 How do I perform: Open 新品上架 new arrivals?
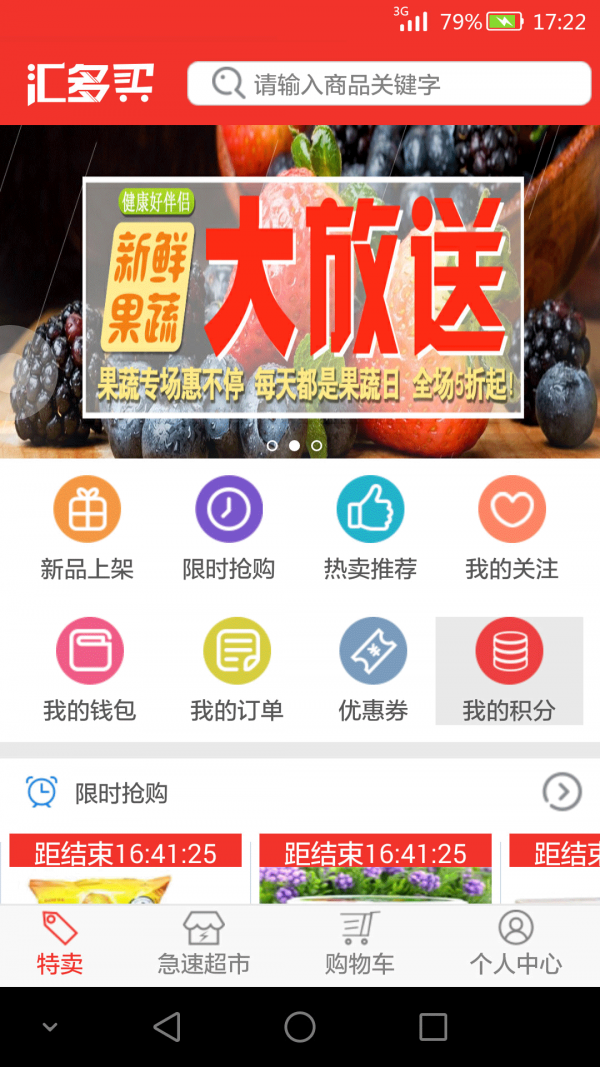click(87, 528)
